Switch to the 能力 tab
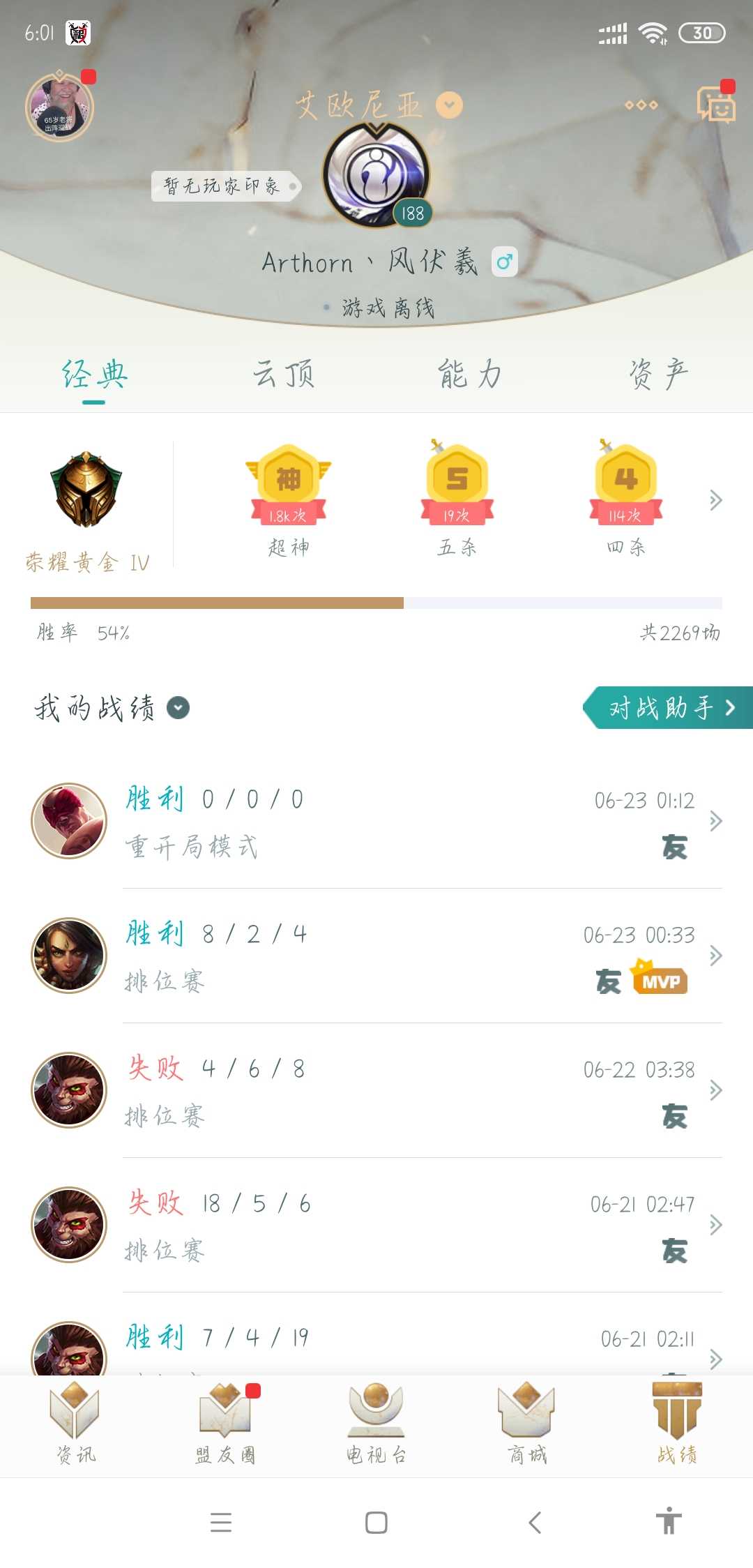This screenshot has width=753, height=1568. 470,374
